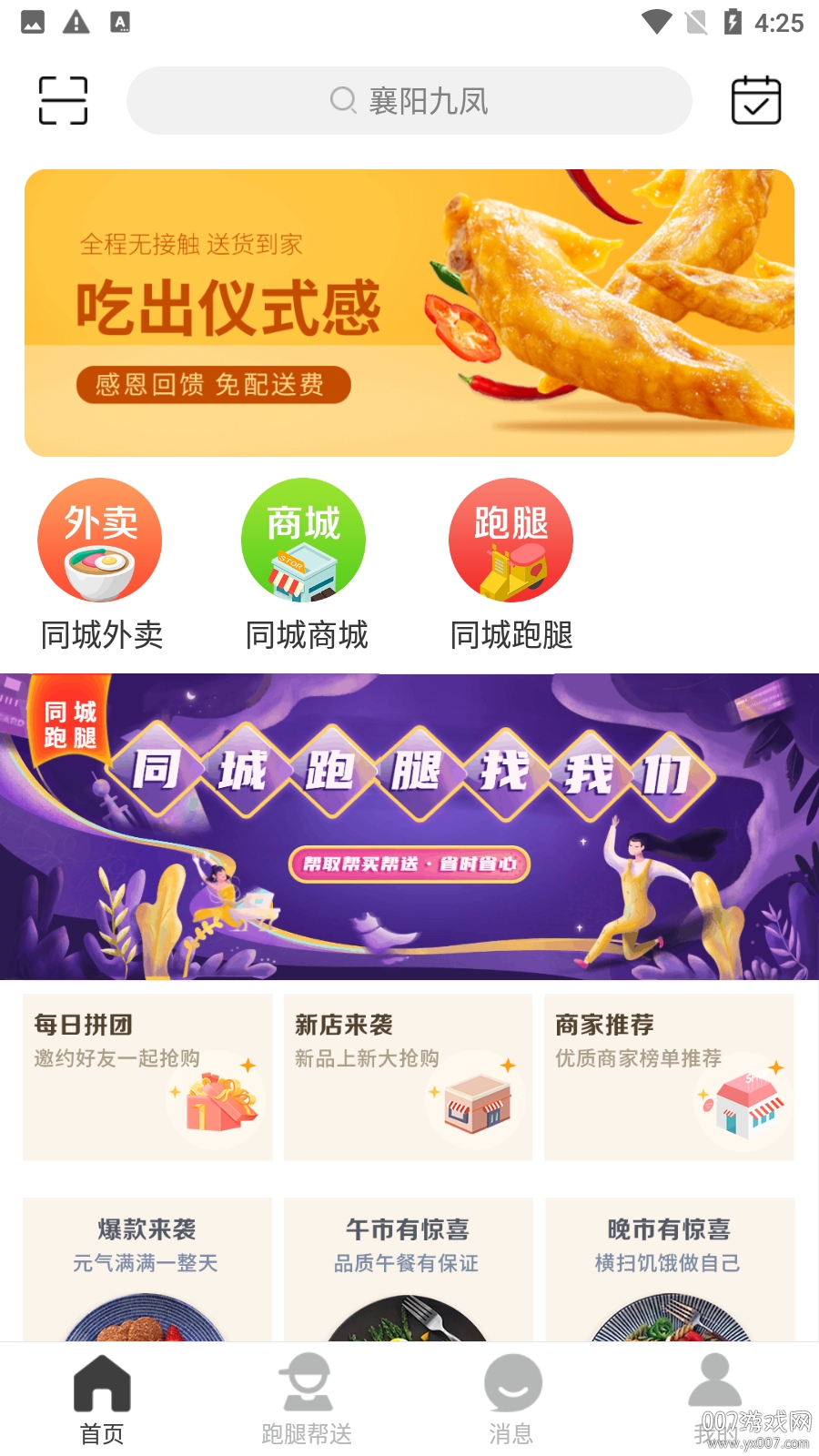Image resolution: width=819 pixels, height=1456 pixels.
Task: Open the calendar check-in icon top right
Action: click(756, 100)
